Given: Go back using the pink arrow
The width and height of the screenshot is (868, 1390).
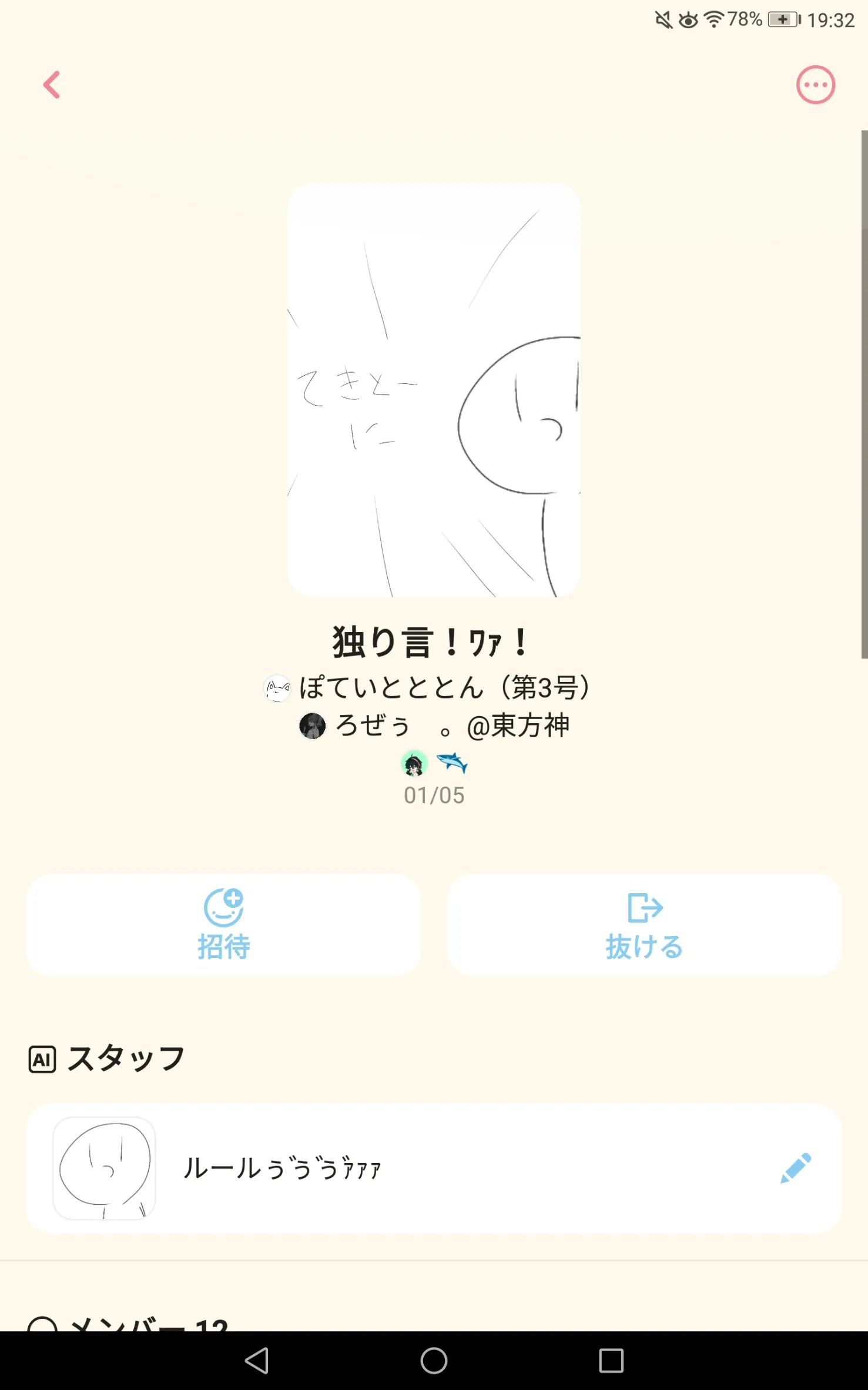Looking at the screenshot, I should coord(52,85).
